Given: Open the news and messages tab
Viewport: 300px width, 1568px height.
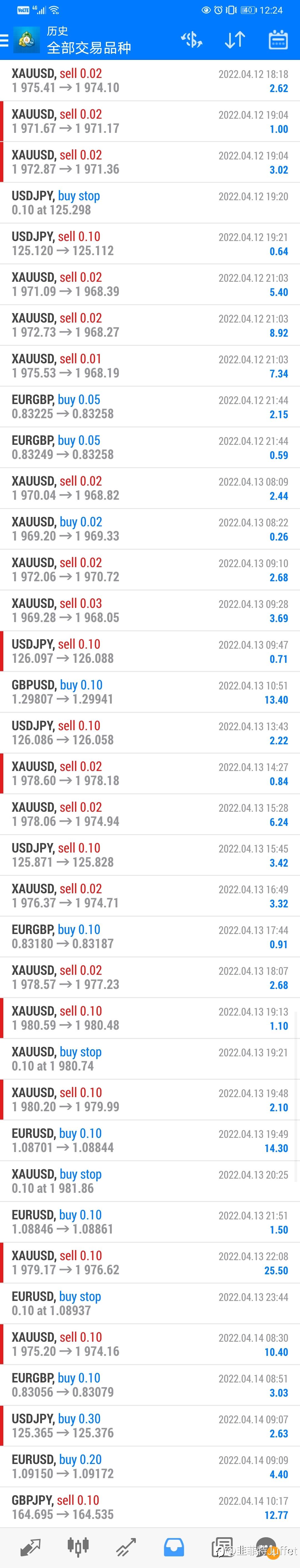Looking at the screenshot, I should [222, 1547].
